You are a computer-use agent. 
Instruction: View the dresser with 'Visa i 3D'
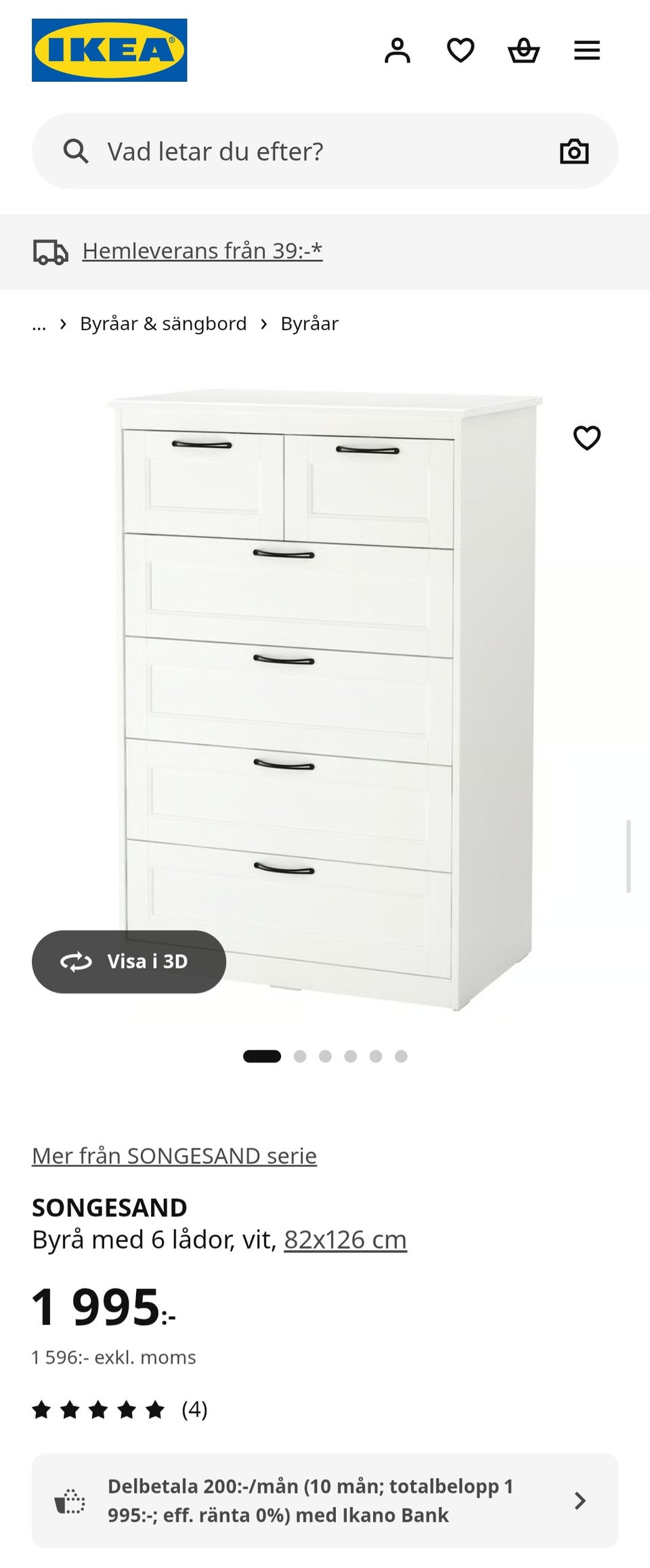[x=129, y=962]
